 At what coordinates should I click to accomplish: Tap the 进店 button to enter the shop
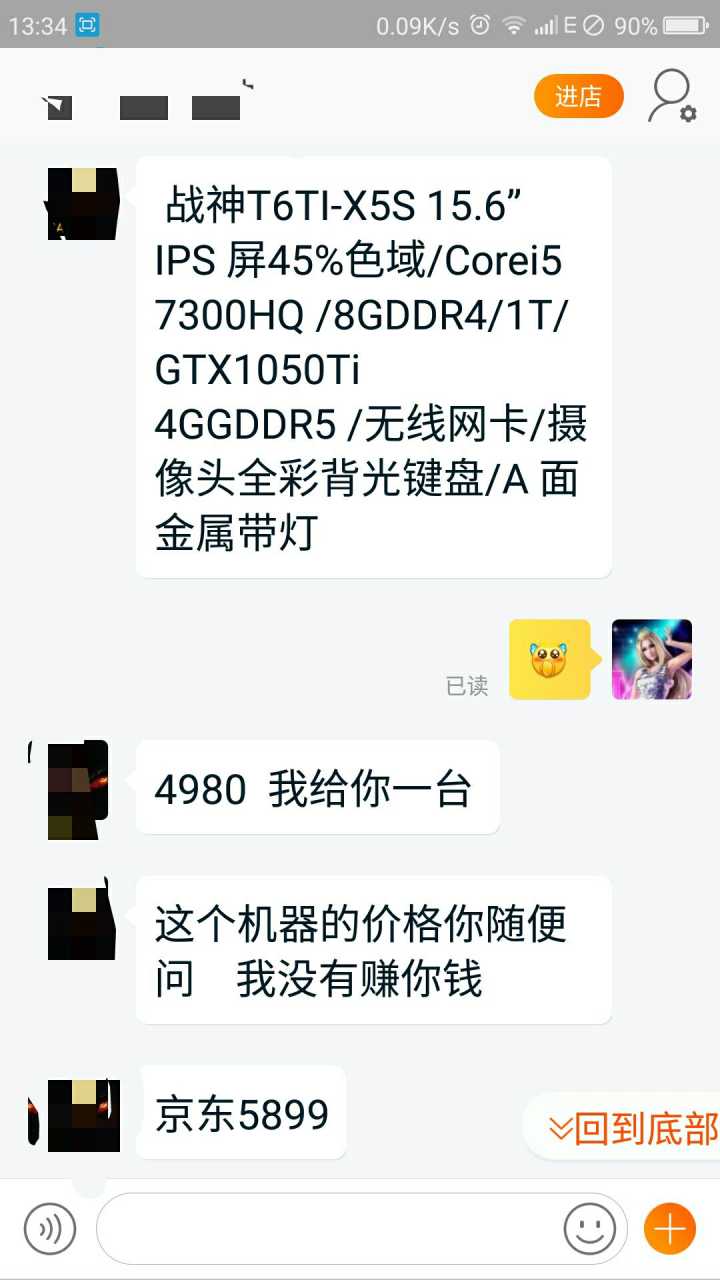(x=578, y=97)
